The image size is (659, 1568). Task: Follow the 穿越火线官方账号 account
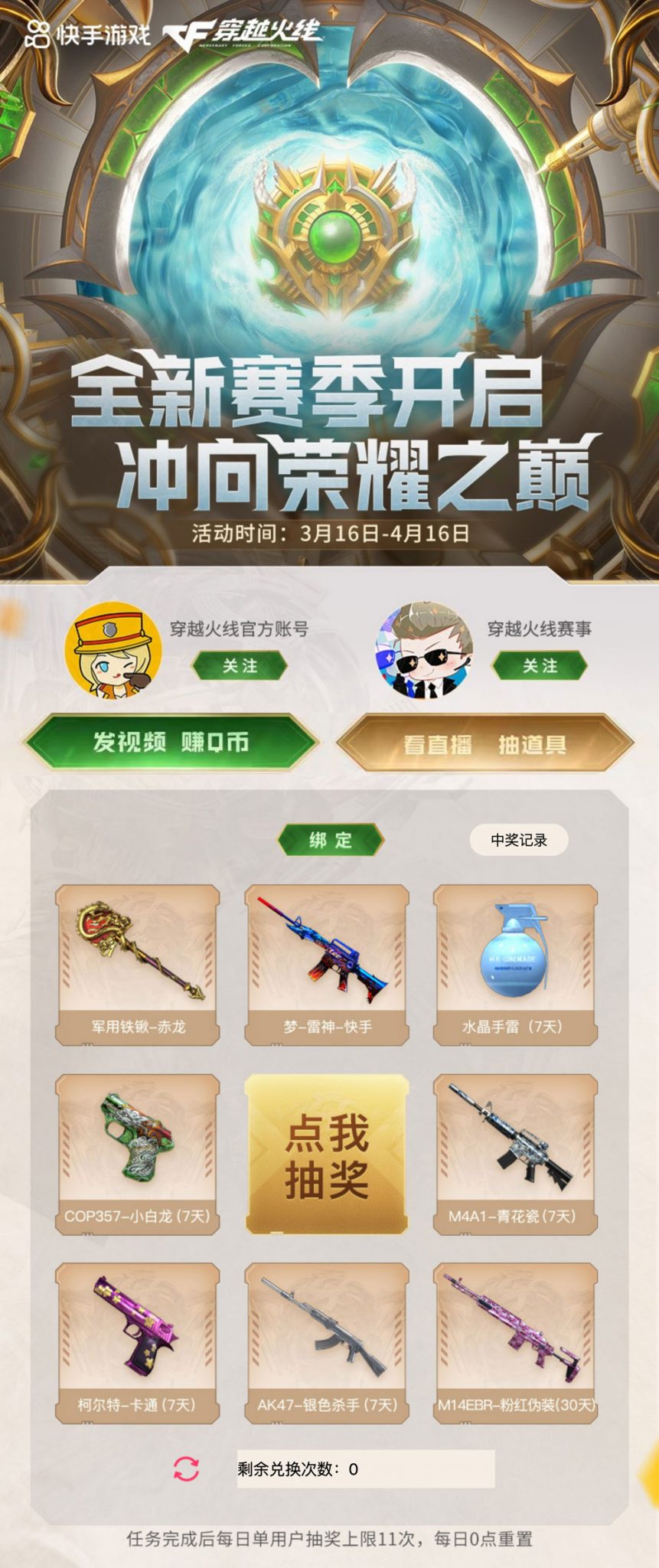(x=240, y=666)
